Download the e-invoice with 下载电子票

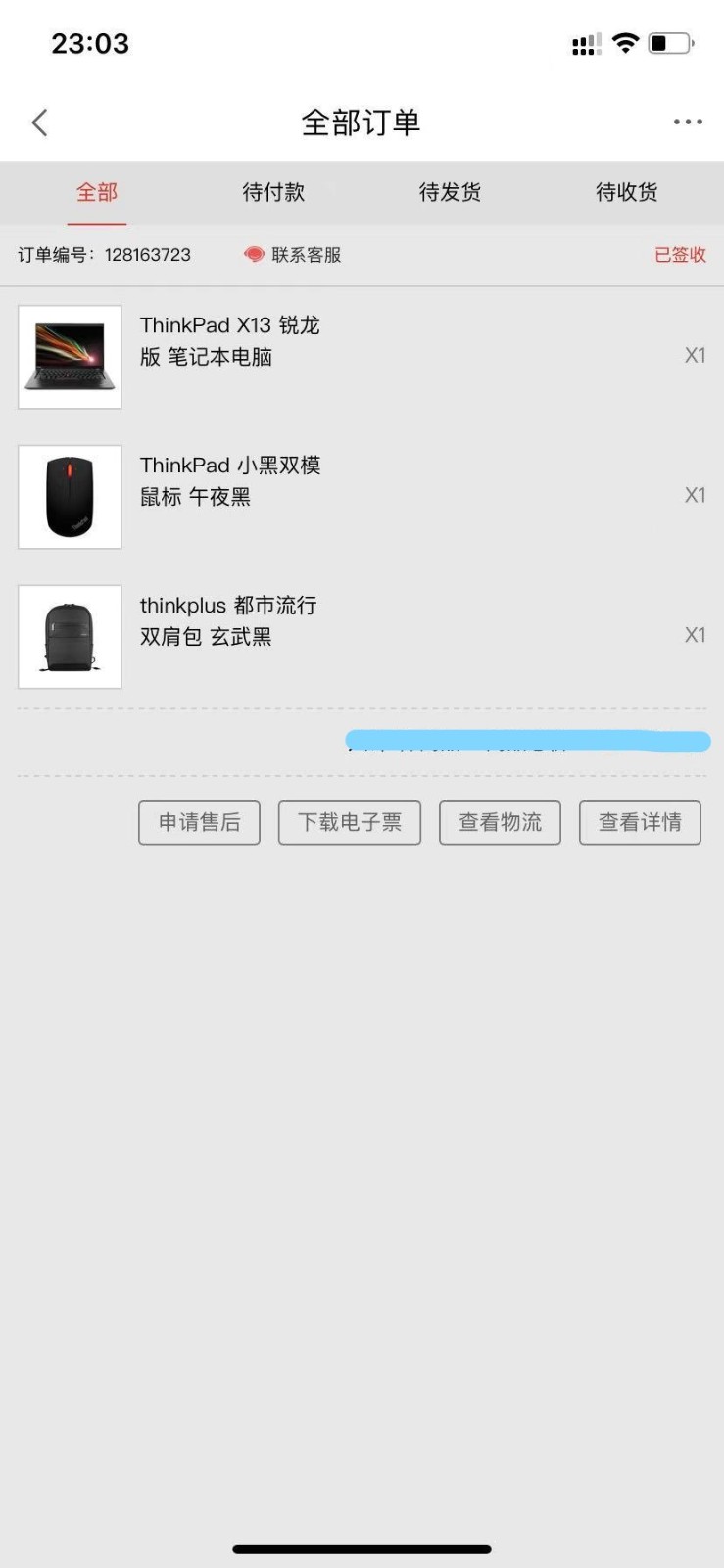click(x=349, y=822)
